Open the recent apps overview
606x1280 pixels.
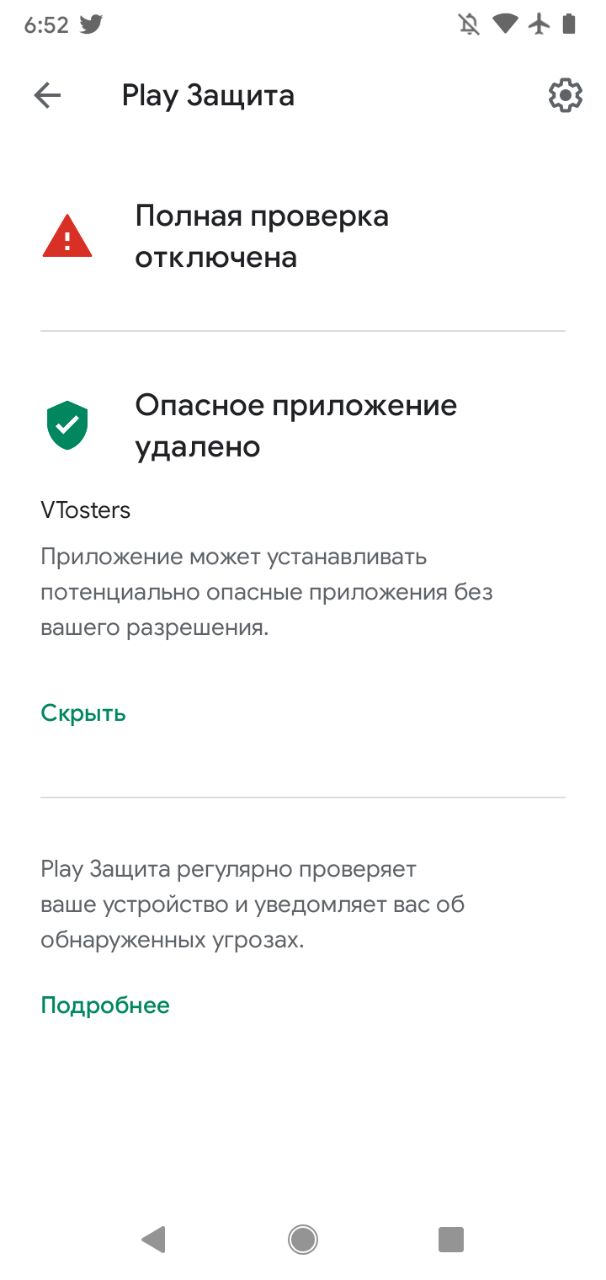(451, 1240)
